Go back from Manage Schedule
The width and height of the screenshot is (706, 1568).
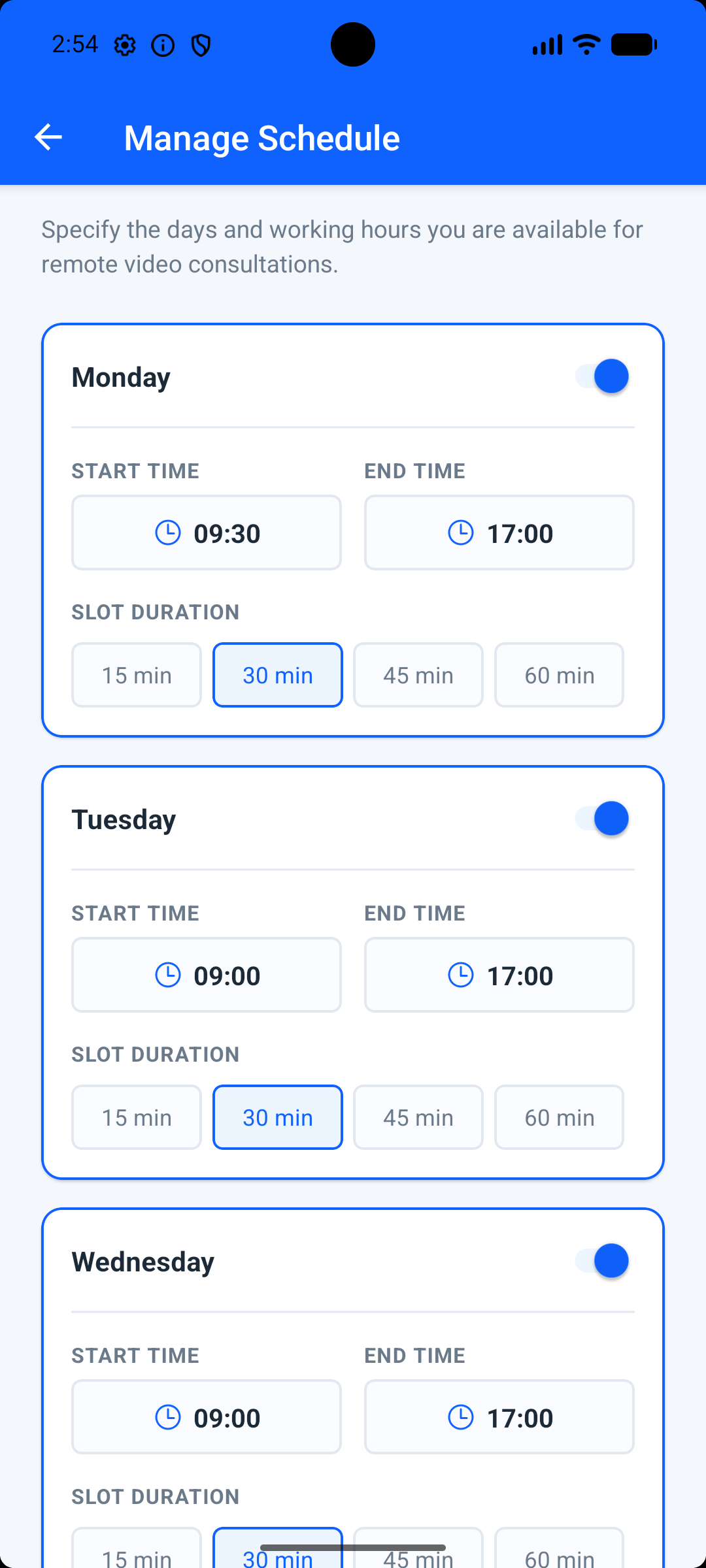click(48, 137)
